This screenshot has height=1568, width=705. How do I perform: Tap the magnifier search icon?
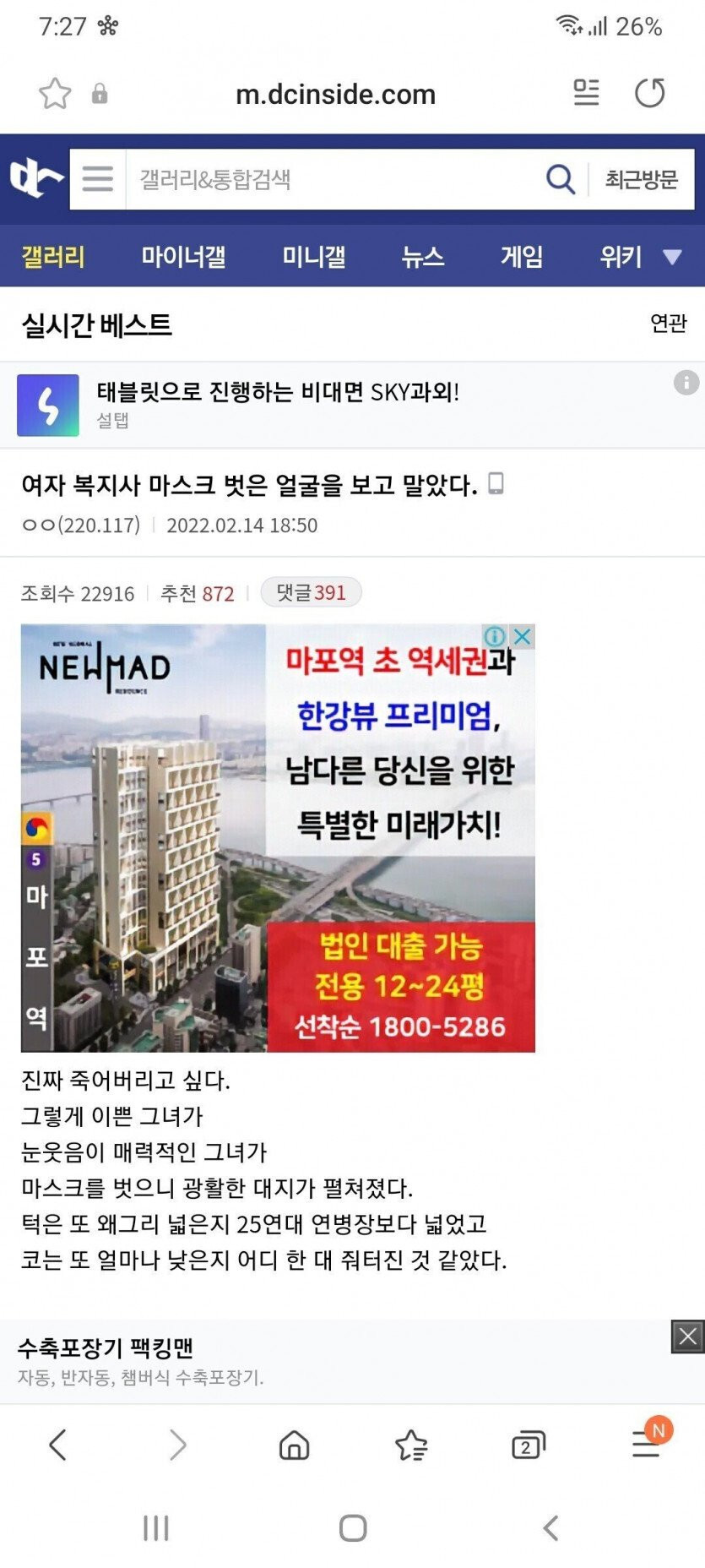(560, 179)
